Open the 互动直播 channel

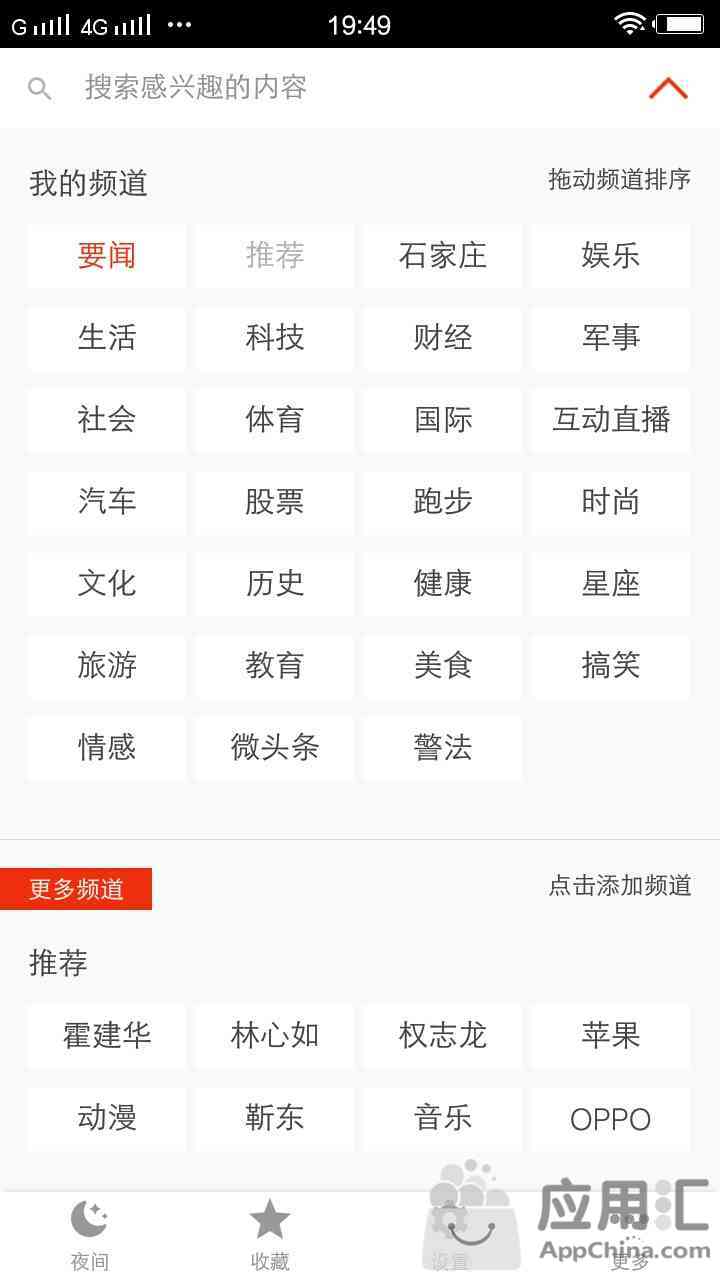click(611, 420)
